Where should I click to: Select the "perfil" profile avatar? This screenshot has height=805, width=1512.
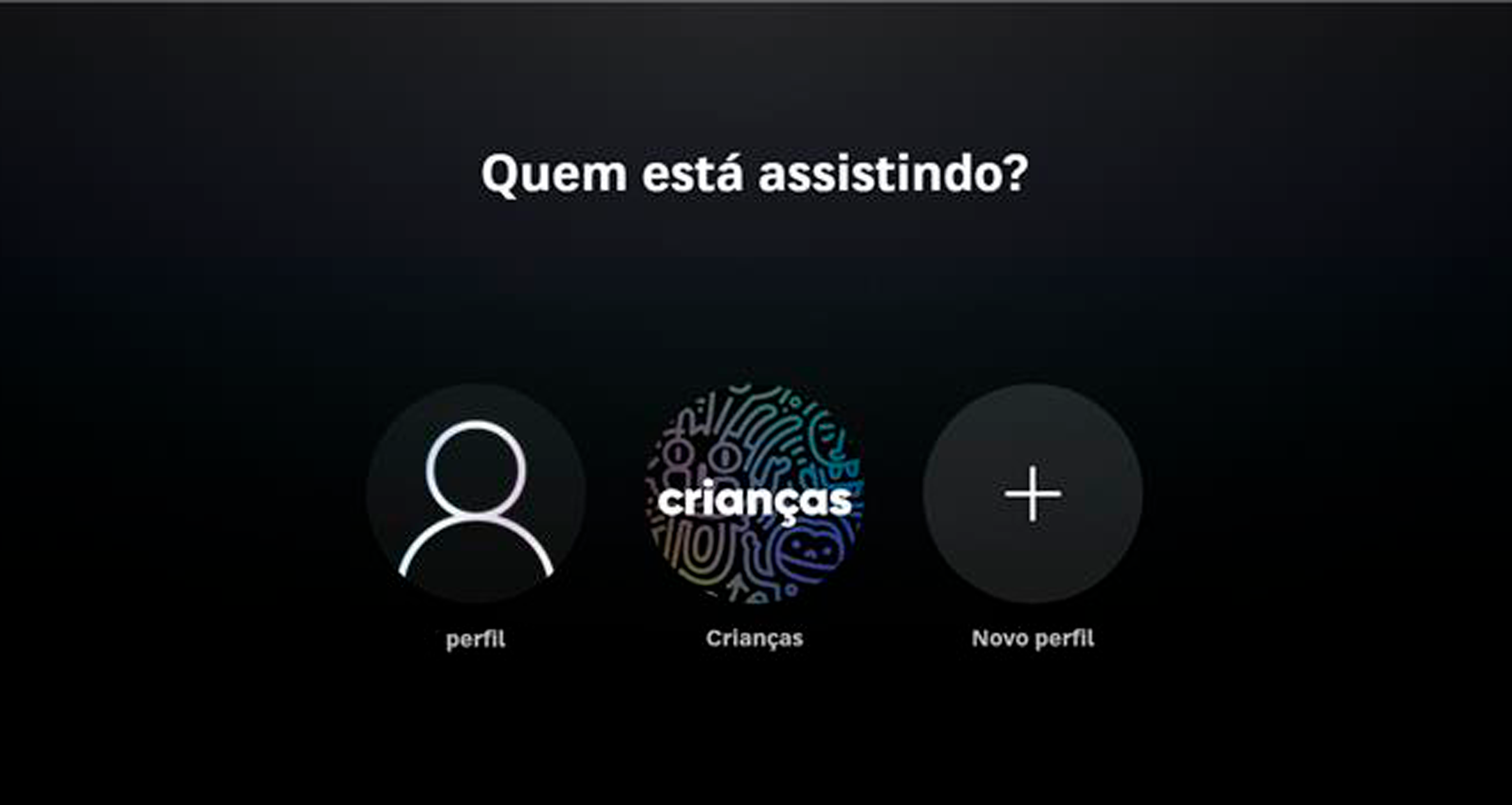click(476, 494)
